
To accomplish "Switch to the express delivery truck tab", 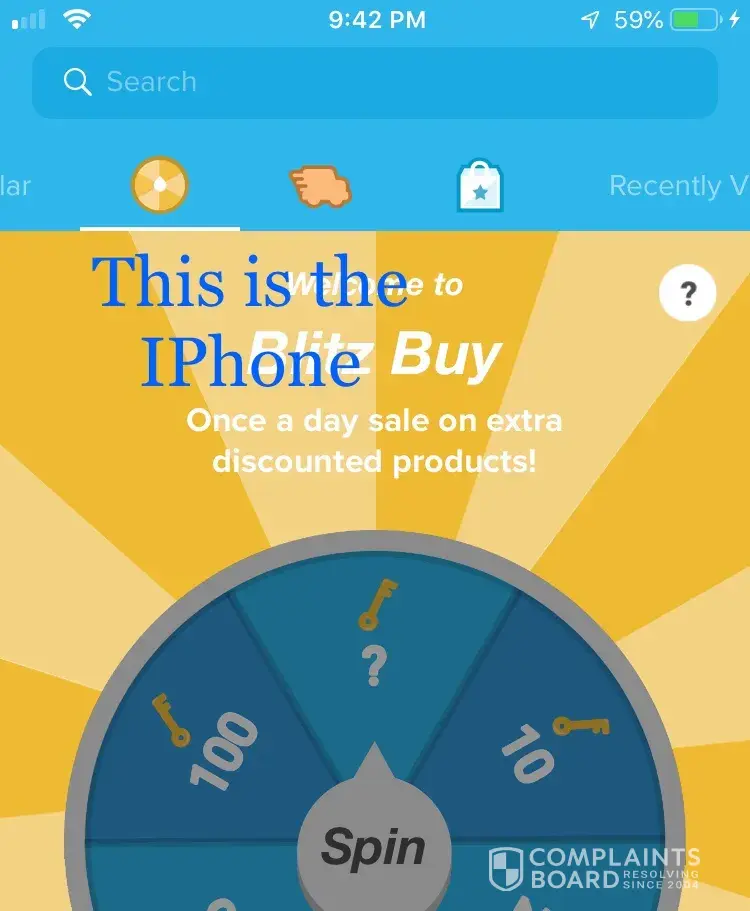I will [320, 187].
